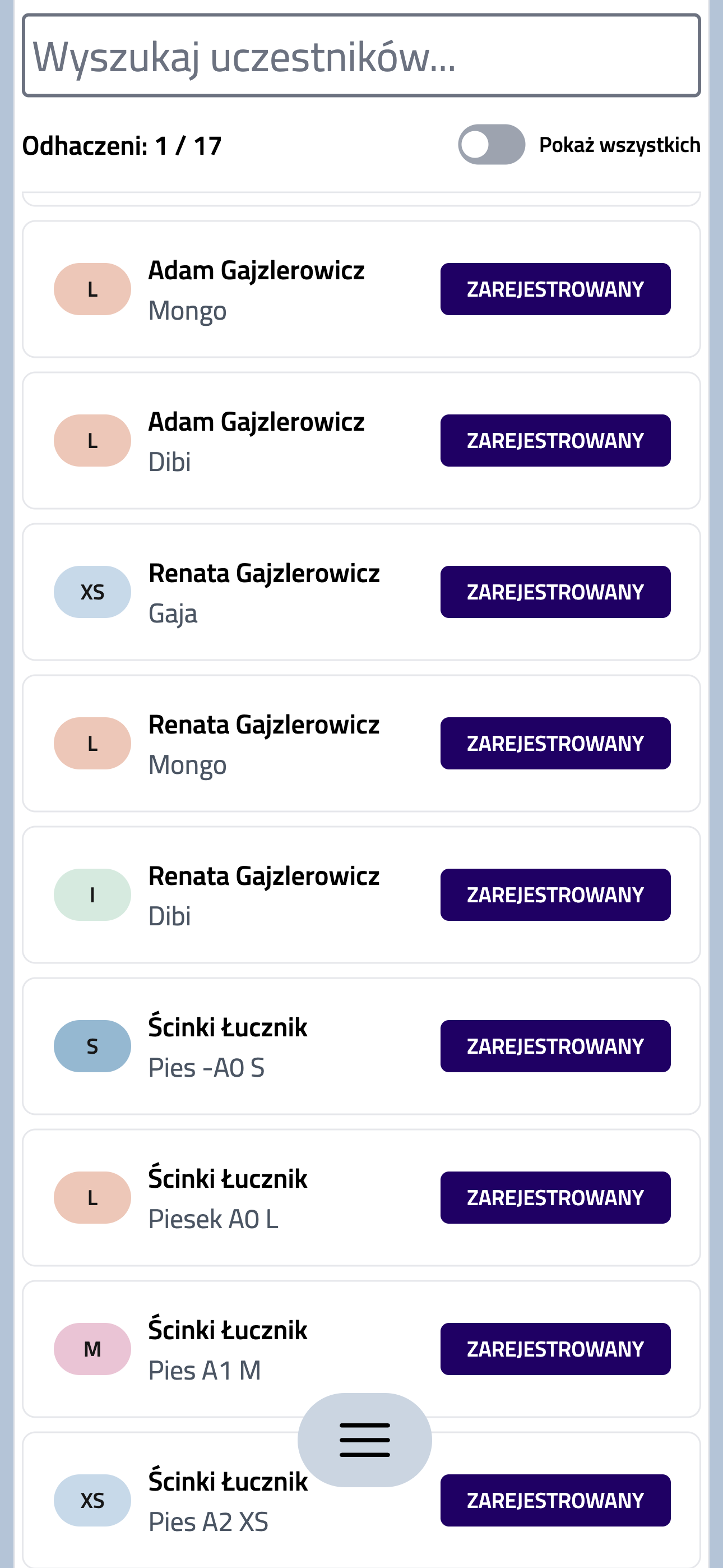The image size is (723, 1568).
Task: Click the L badge for Piesek A0 L entry
Action: click(x=92, y=1197)
